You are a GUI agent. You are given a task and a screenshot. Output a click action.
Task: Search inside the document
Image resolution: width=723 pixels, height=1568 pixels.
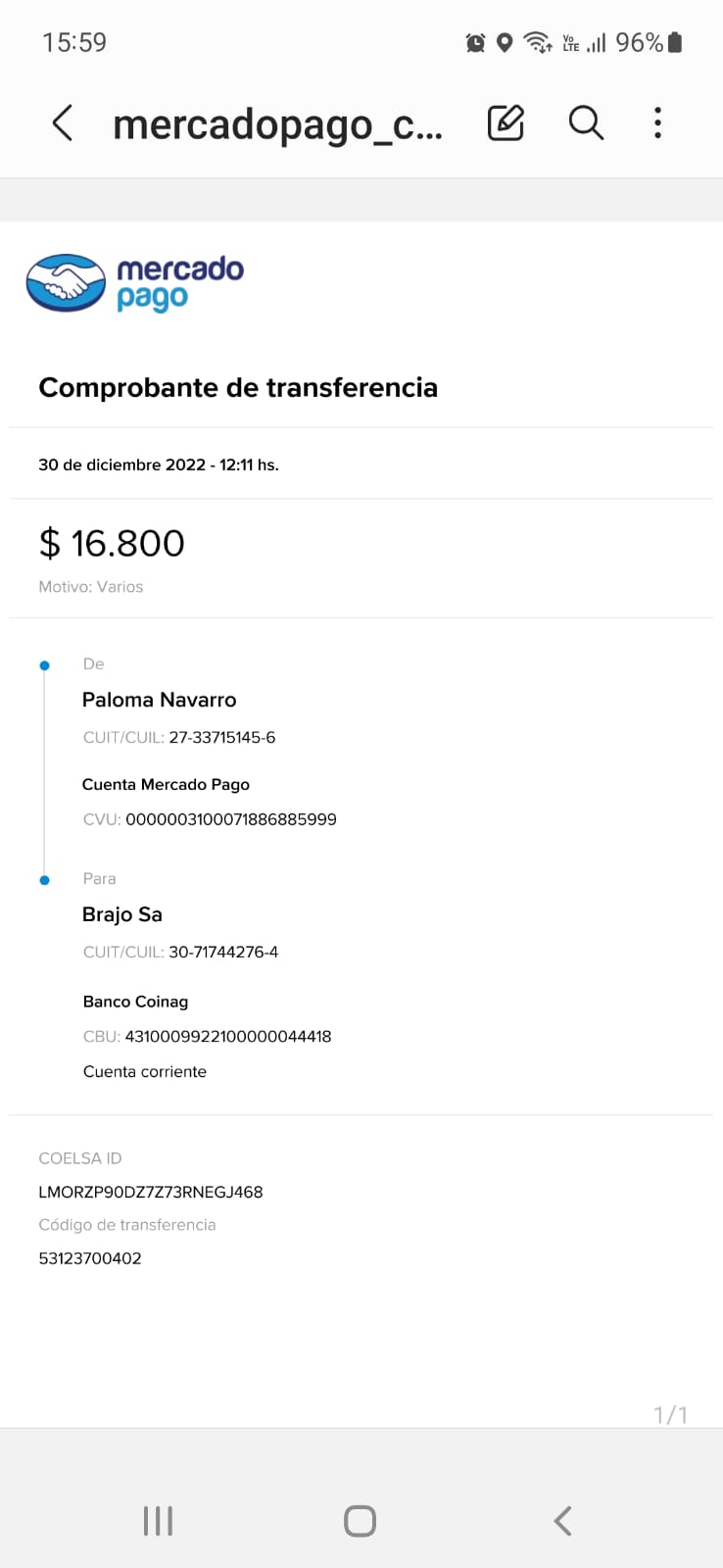586,123
